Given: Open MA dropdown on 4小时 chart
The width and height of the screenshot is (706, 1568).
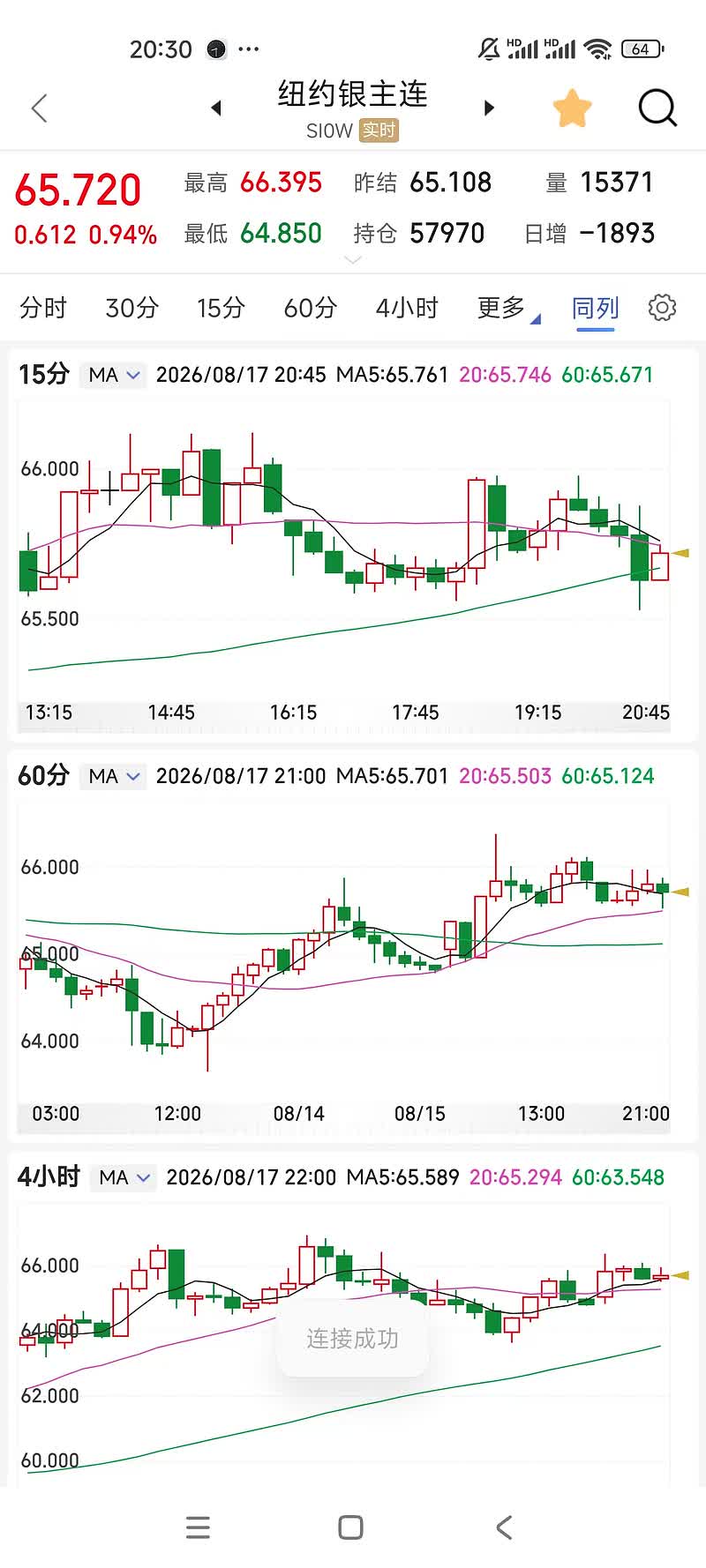Looking at the screenshot, I should point(124,1177).
